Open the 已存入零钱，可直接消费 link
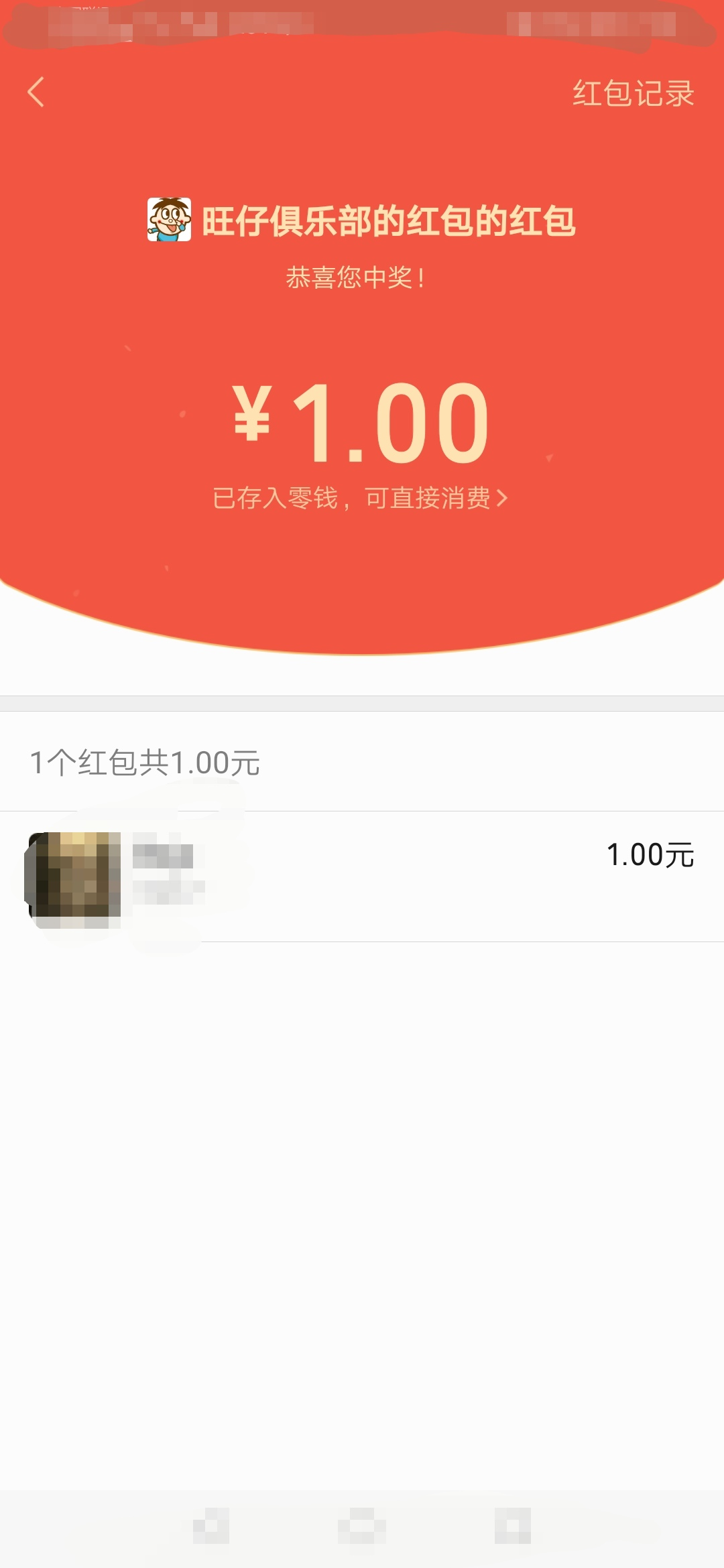Image resolution: width=724 pixels, height=1568 pixels. (x=360, y=499)
